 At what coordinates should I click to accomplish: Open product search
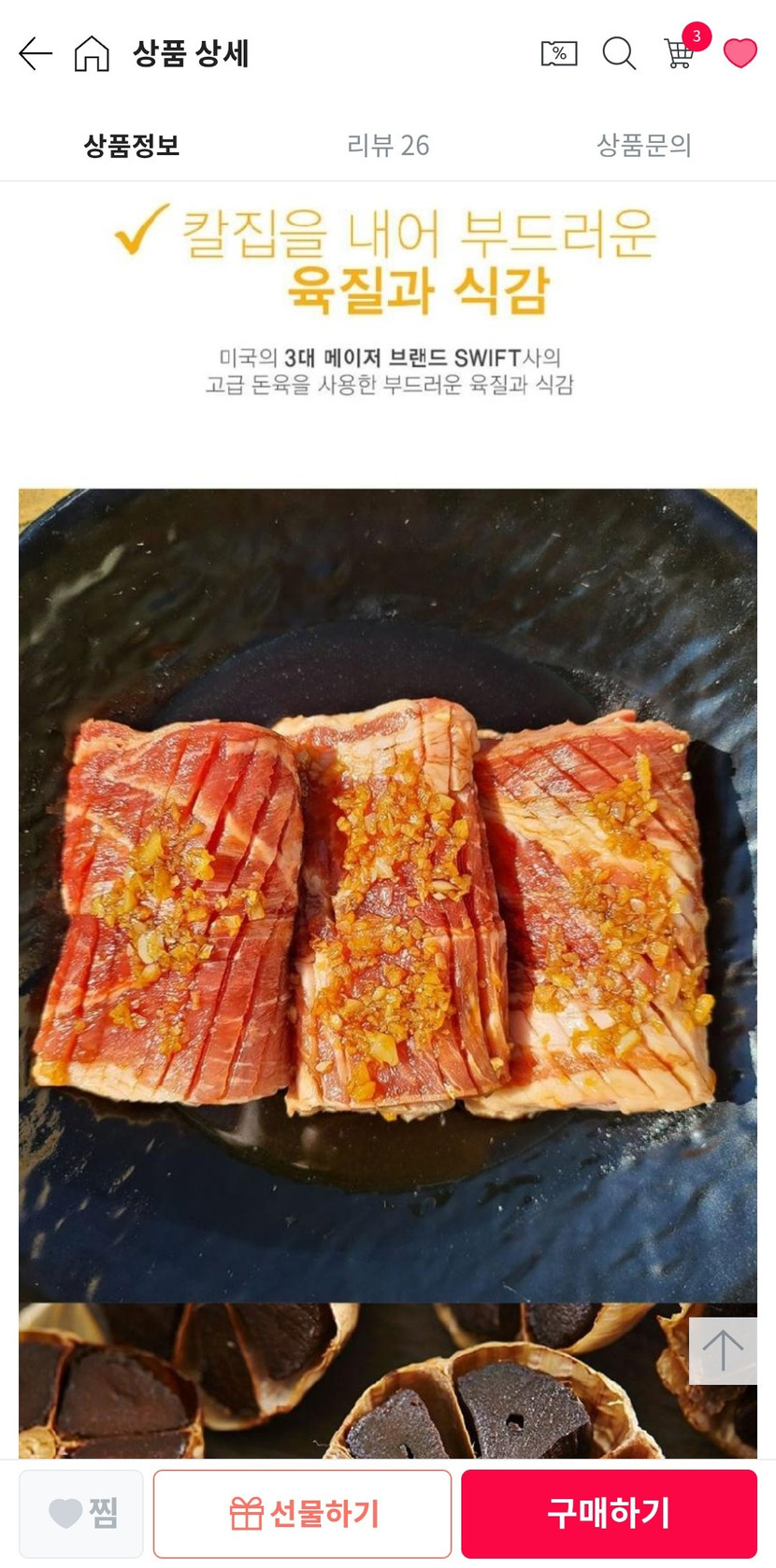coord(618,54)
